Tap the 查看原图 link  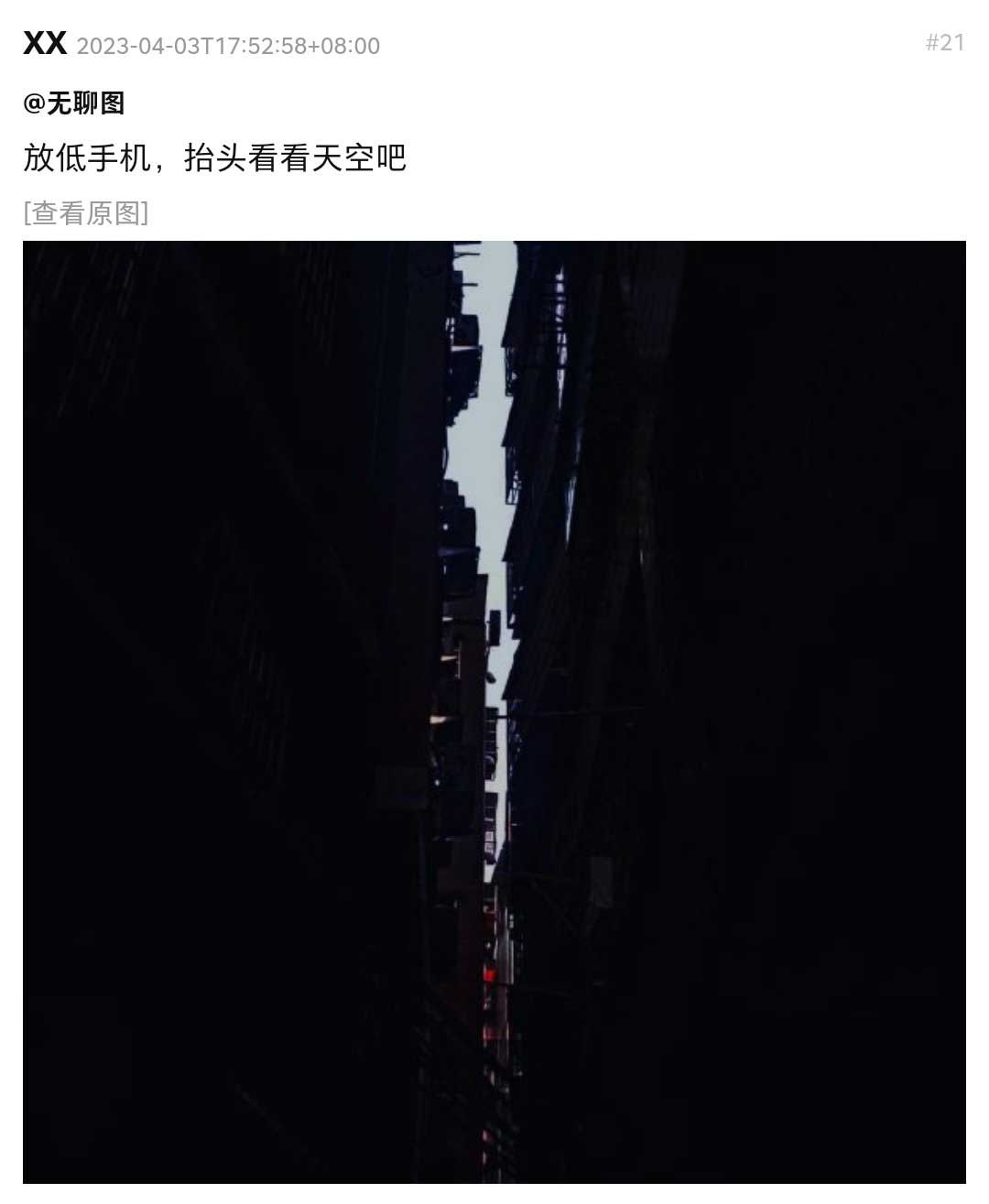[x=86, y=213]
